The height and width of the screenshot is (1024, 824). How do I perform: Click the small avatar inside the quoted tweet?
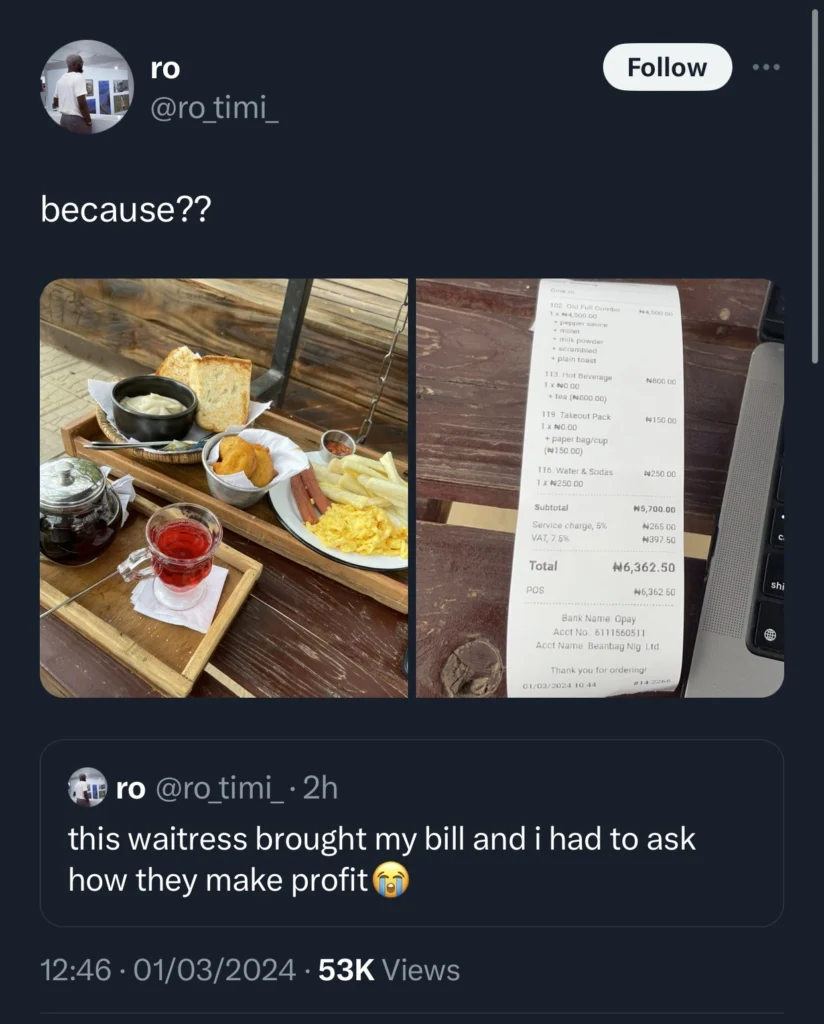[84, 790]
